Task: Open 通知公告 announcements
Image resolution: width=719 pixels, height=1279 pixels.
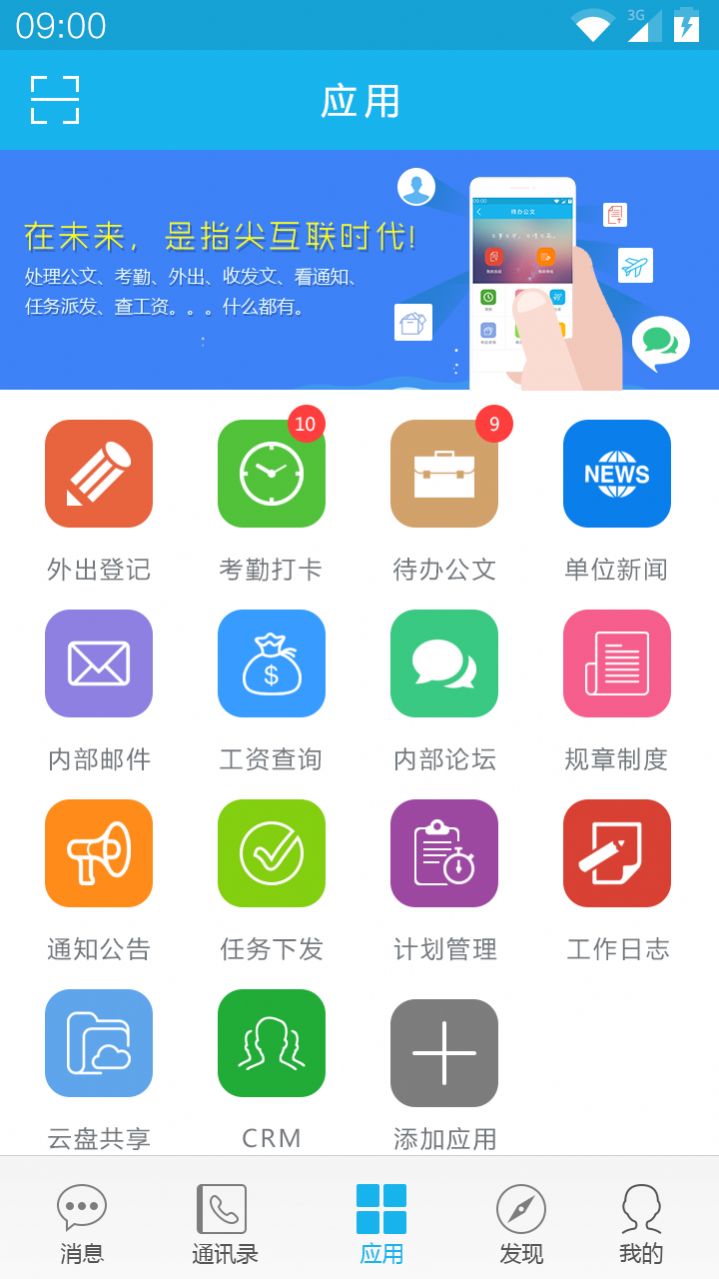Action: point(98,854)
